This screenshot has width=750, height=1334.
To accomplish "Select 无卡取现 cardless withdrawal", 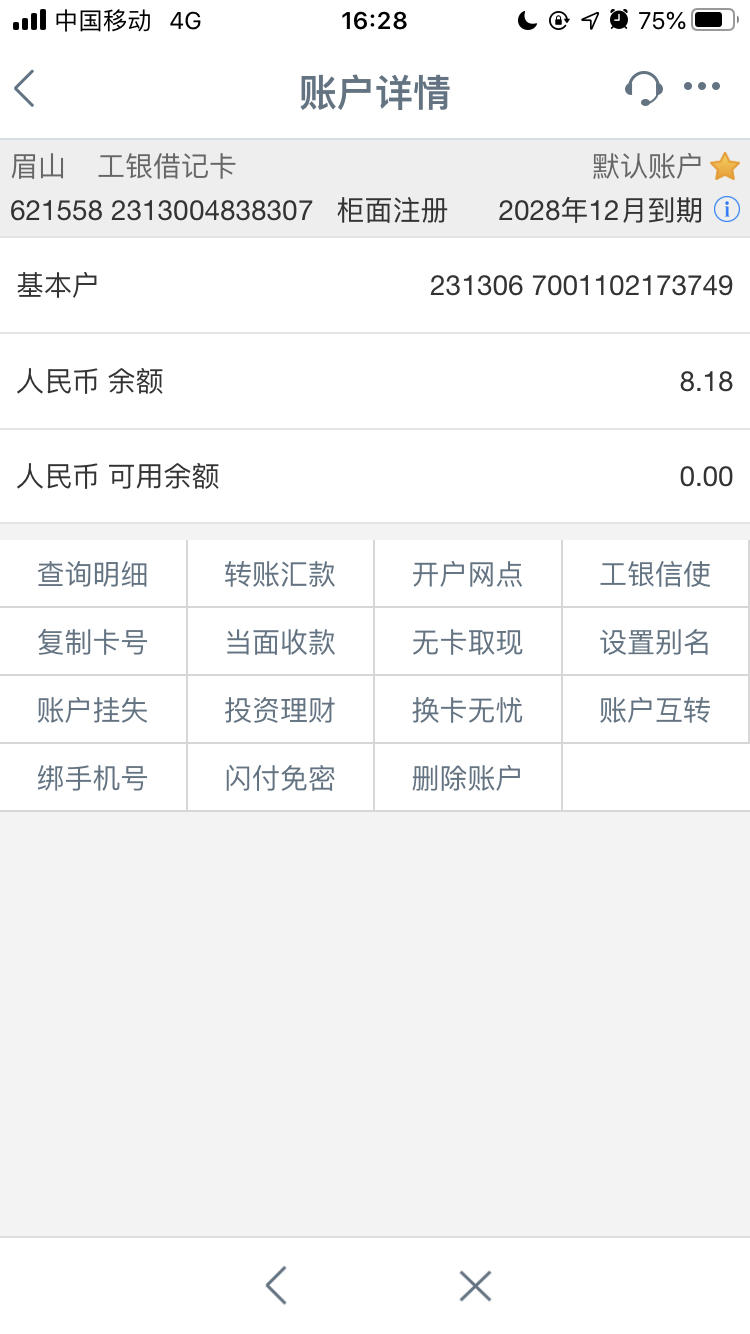I will tap(467, 641).
